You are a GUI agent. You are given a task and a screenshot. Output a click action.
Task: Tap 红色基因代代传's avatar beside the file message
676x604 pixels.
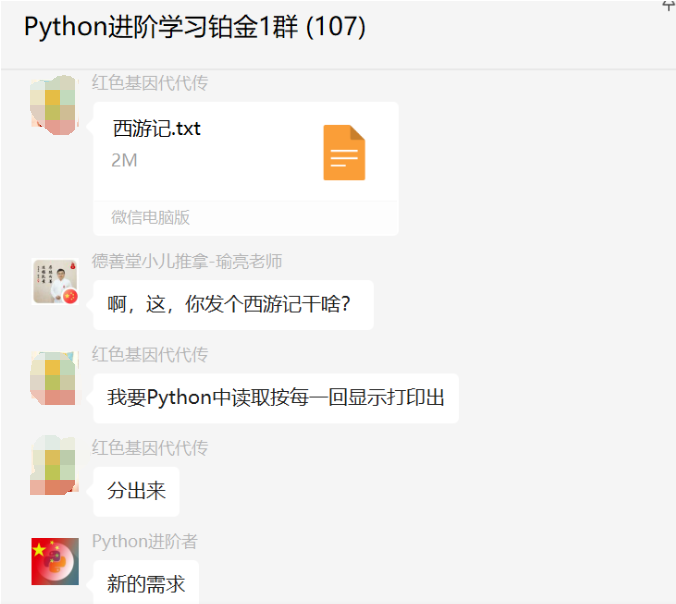55,104
